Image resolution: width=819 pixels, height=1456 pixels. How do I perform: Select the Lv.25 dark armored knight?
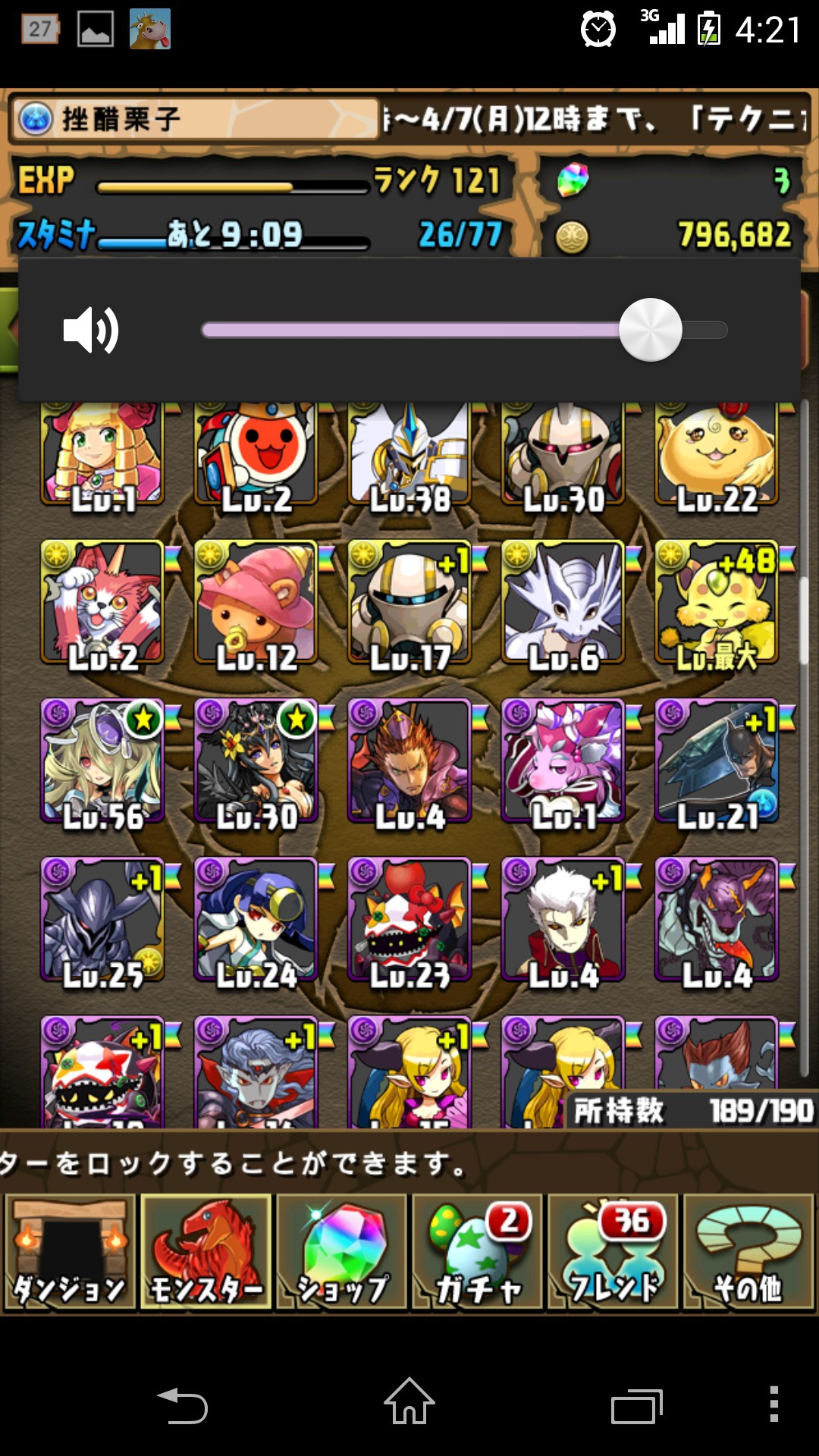(x=102, y=920)
